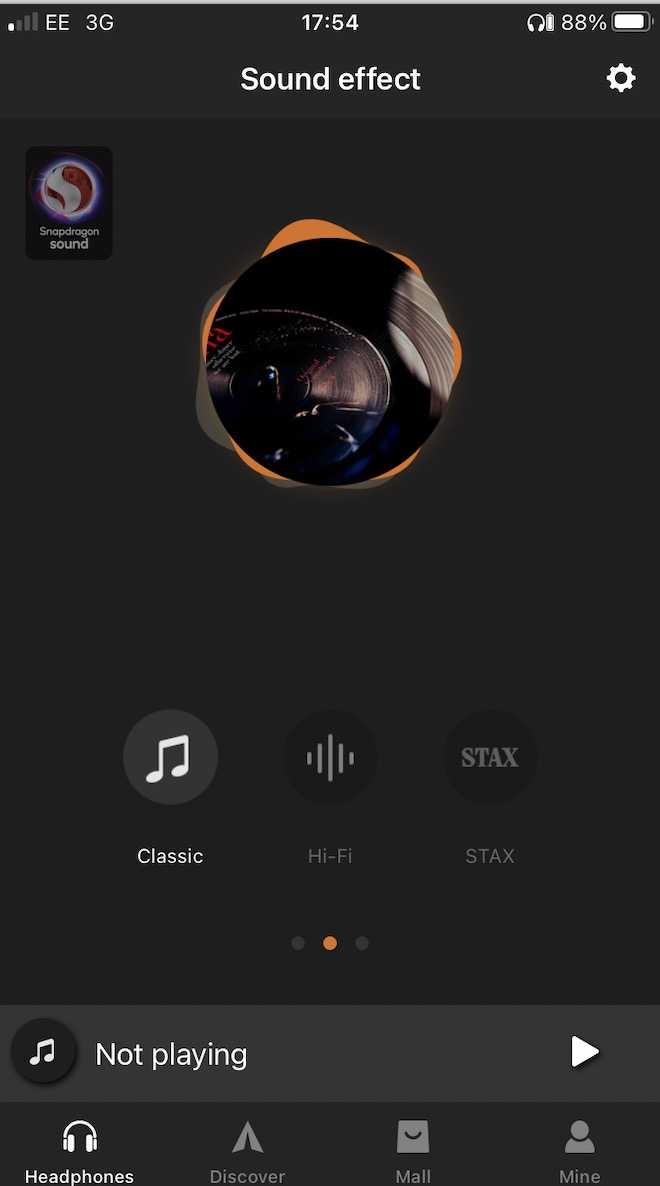The image size is (660, 1186).
Task: Switch to the STAX sound effect
Action: point(490,757)
